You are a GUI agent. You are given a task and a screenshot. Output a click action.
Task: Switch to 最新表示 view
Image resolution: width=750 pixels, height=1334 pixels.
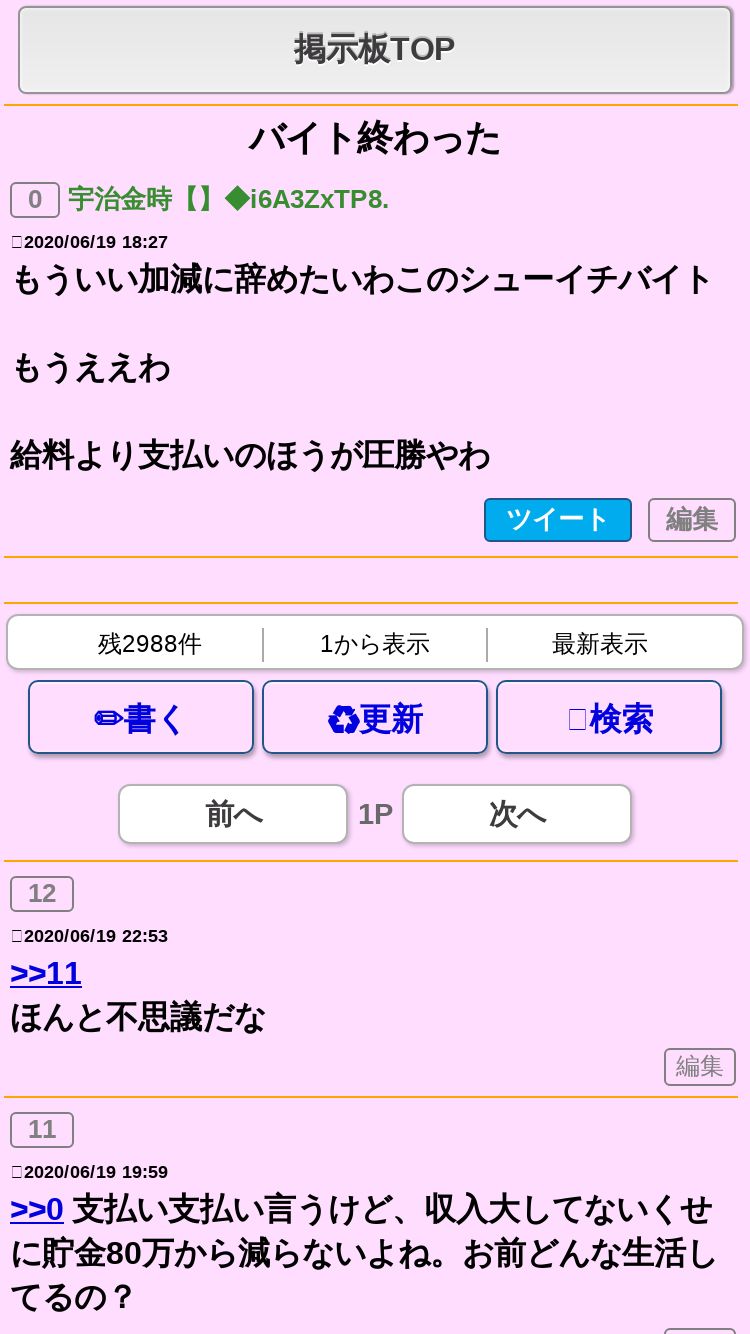coord(600,644)
